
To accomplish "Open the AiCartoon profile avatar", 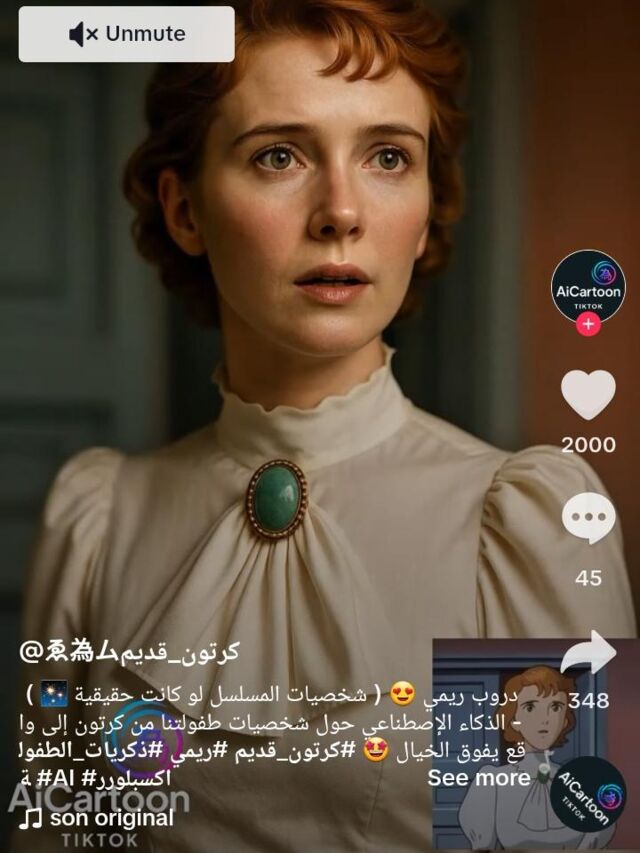I will (x=588, y=285).
